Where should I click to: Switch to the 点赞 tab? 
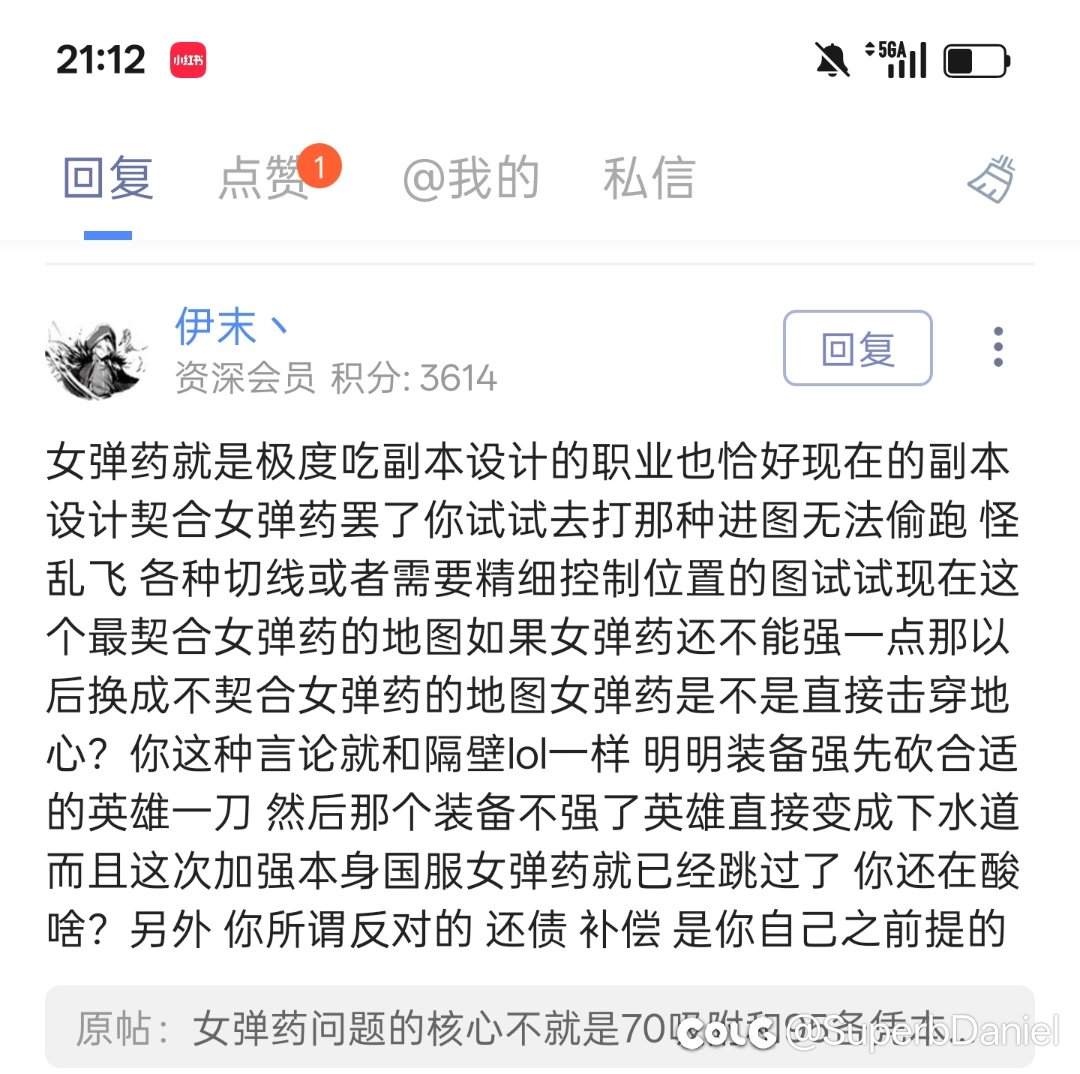pos(264,179)
